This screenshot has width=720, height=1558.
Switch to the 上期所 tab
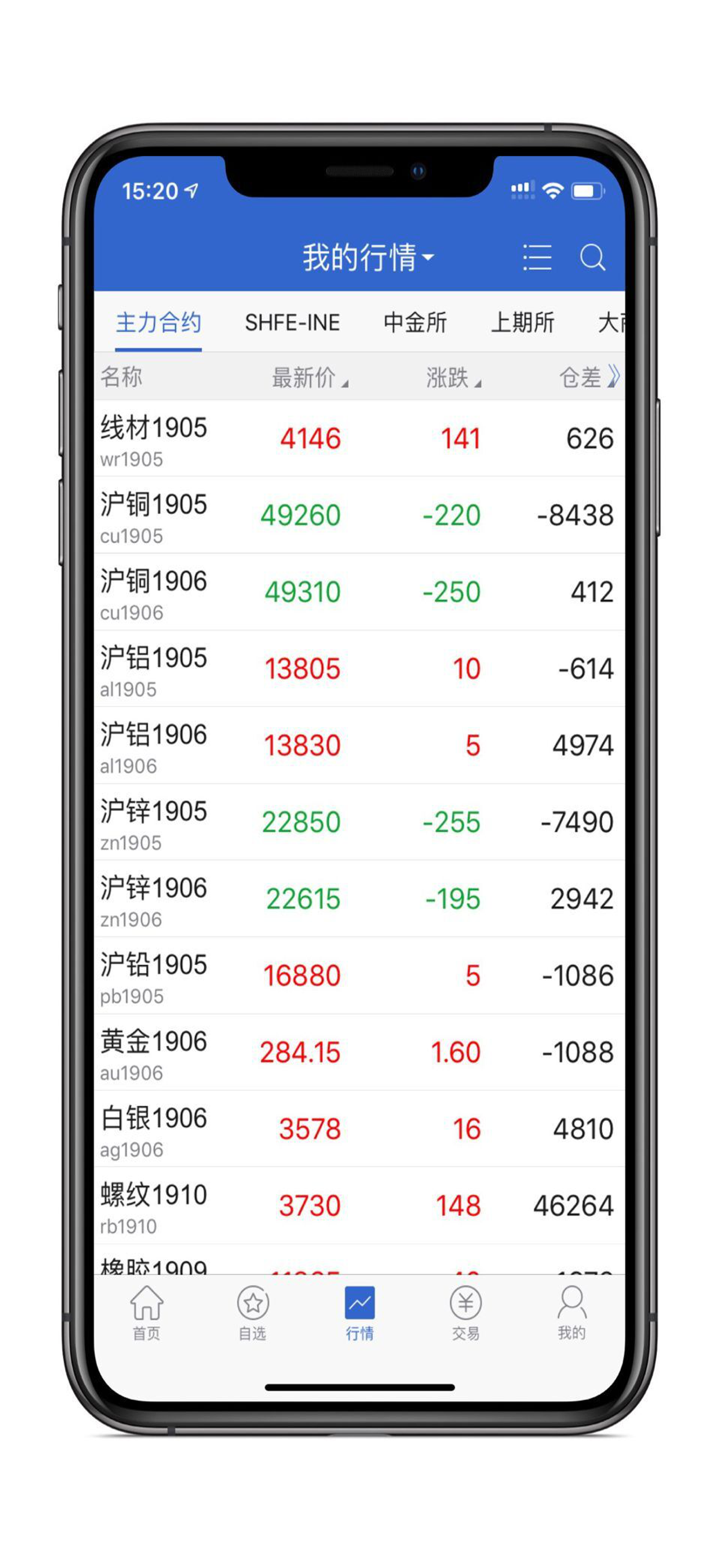coord(522,323)
